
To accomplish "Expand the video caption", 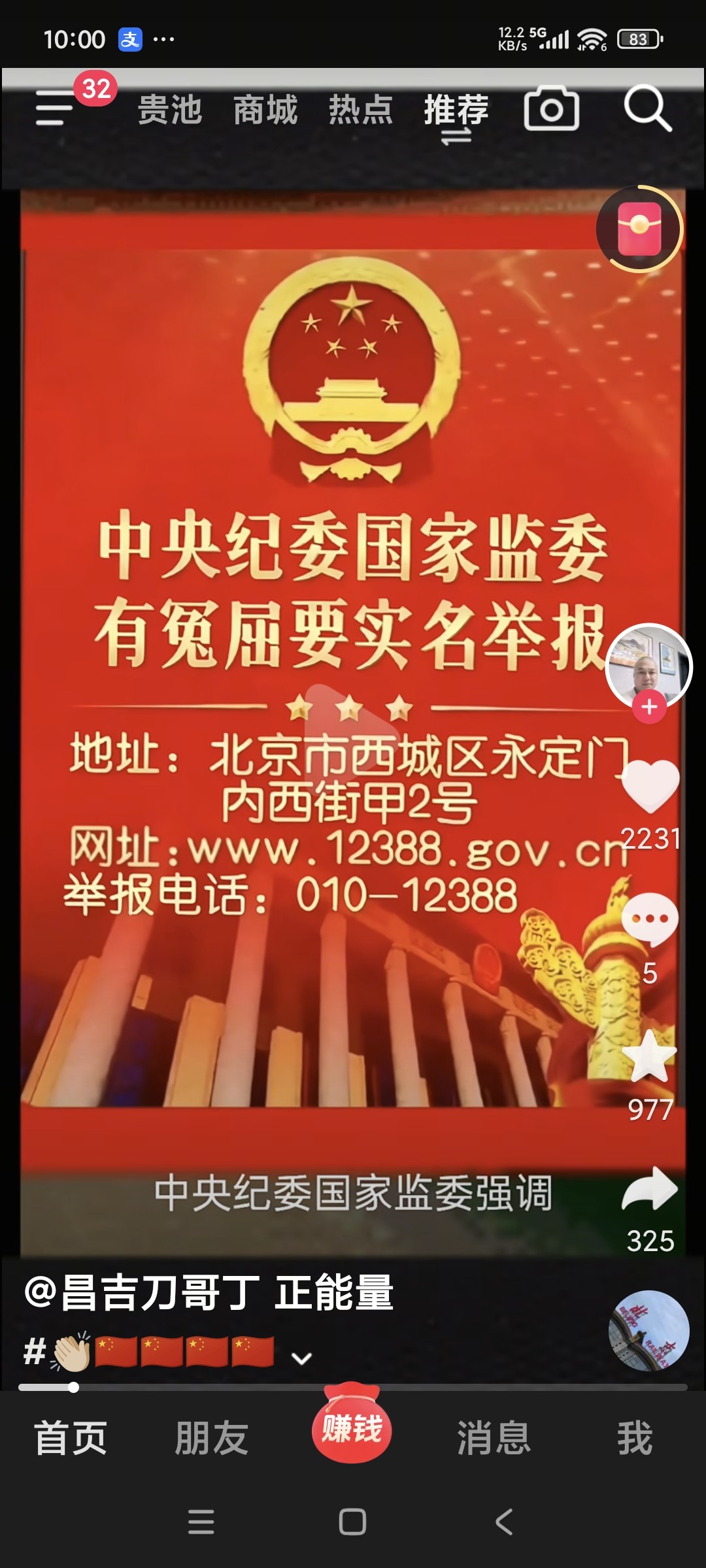I will click(301, 1359).
